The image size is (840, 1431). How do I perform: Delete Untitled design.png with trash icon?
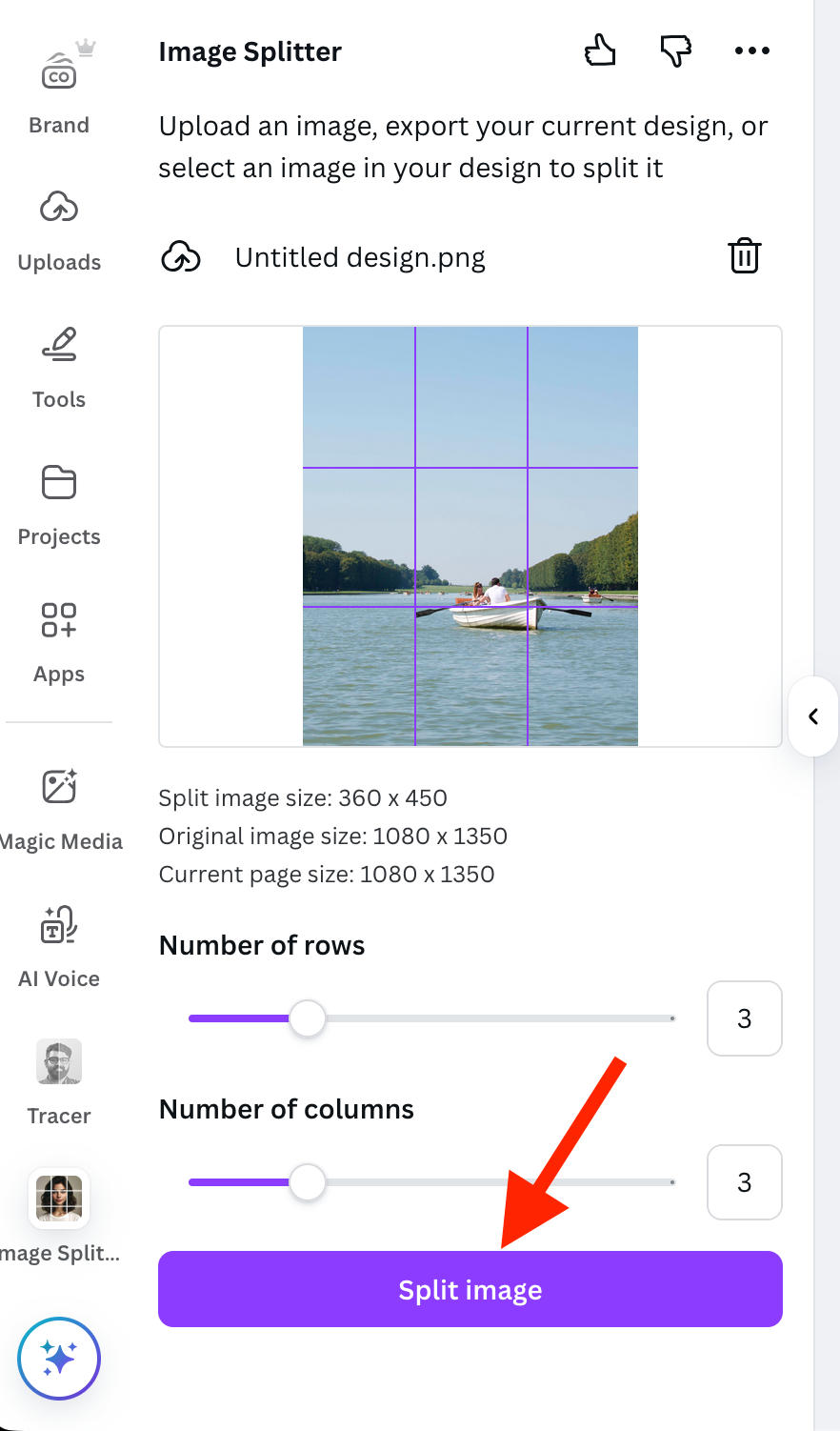pos(744,256)
